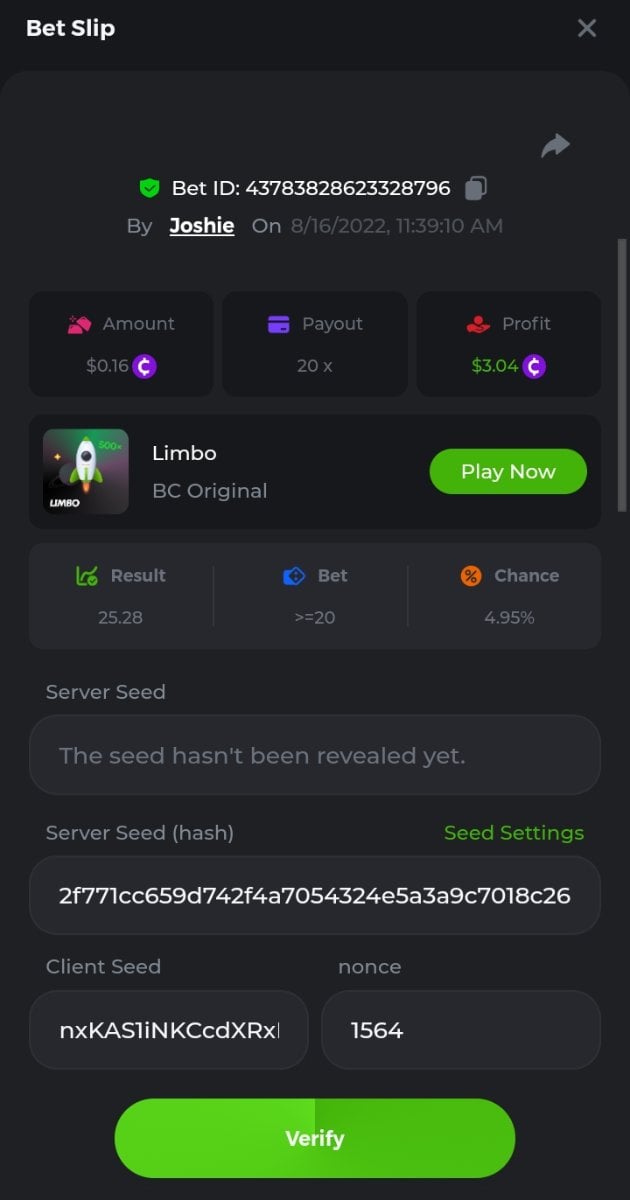Tap the Client Seed field
This screenshot has height=1200, width=630.
tap(168, 1030)
